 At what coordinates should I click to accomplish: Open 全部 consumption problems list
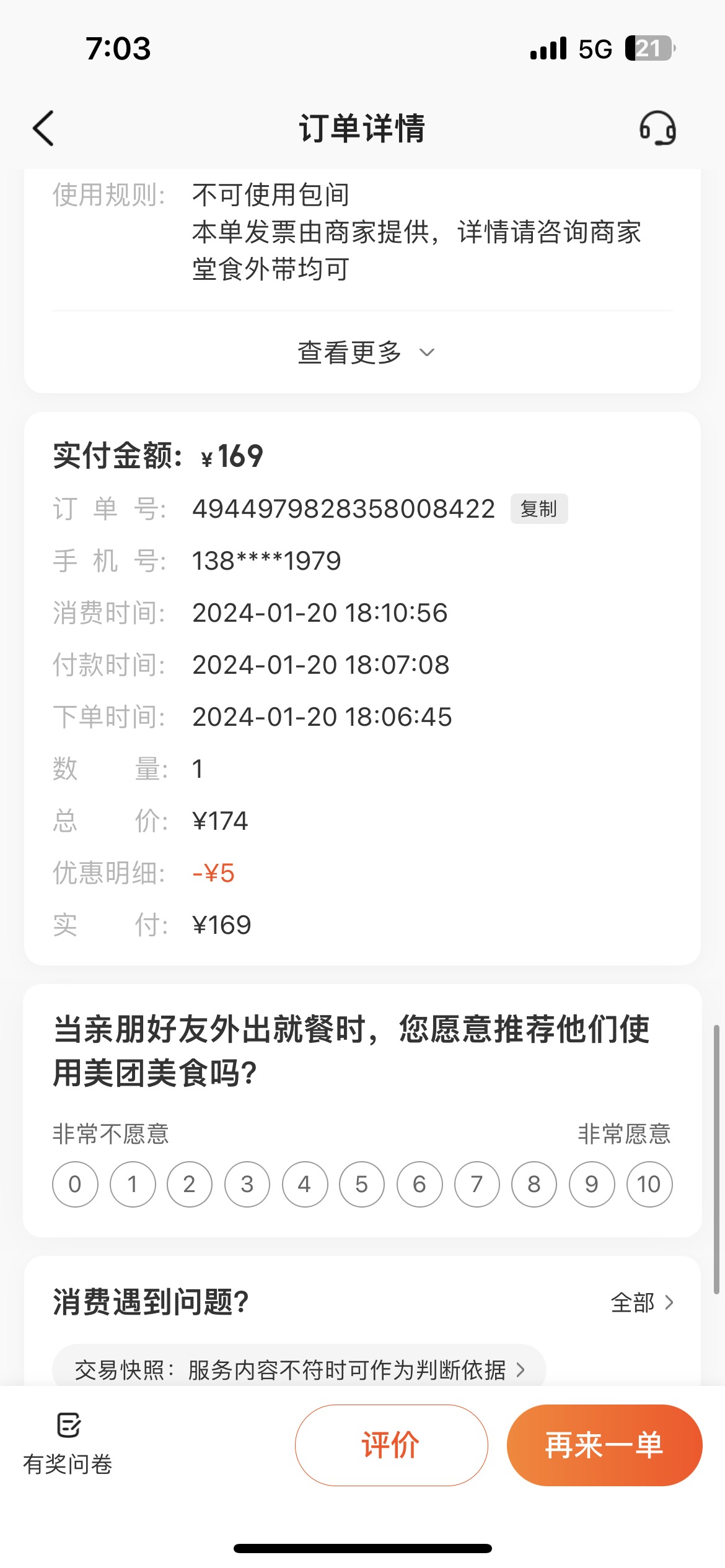coord(642,1302)
